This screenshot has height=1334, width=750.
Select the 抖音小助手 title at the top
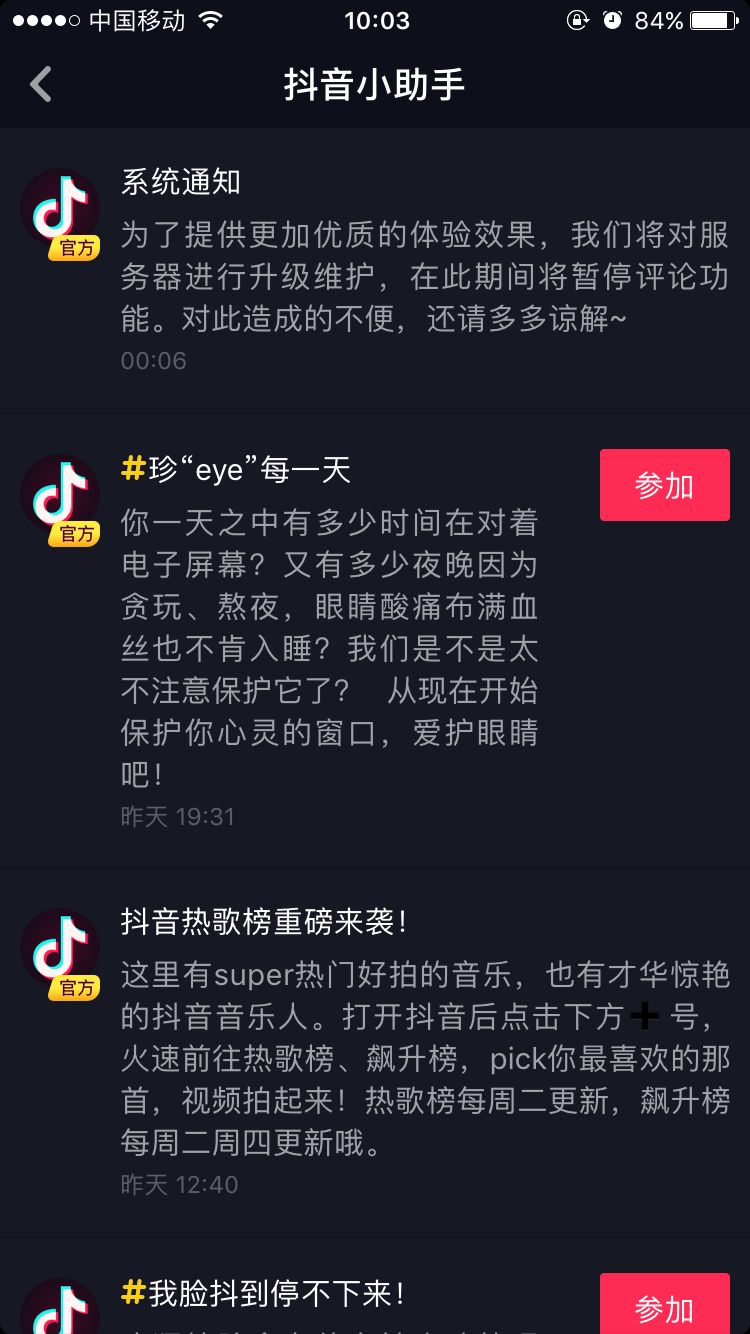point(374,84)
